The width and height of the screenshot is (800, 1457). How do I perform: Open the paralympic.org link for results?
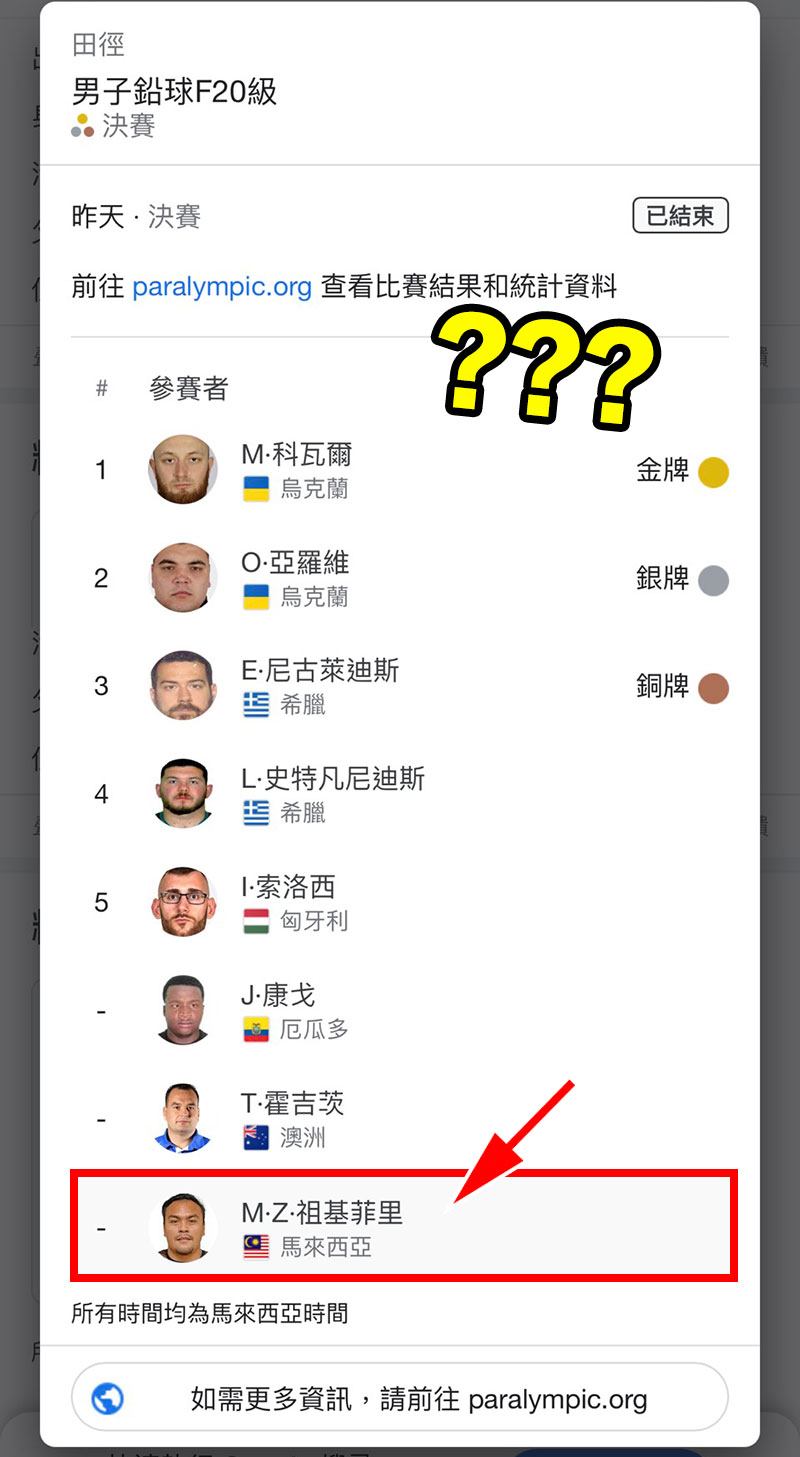point(222,288)
